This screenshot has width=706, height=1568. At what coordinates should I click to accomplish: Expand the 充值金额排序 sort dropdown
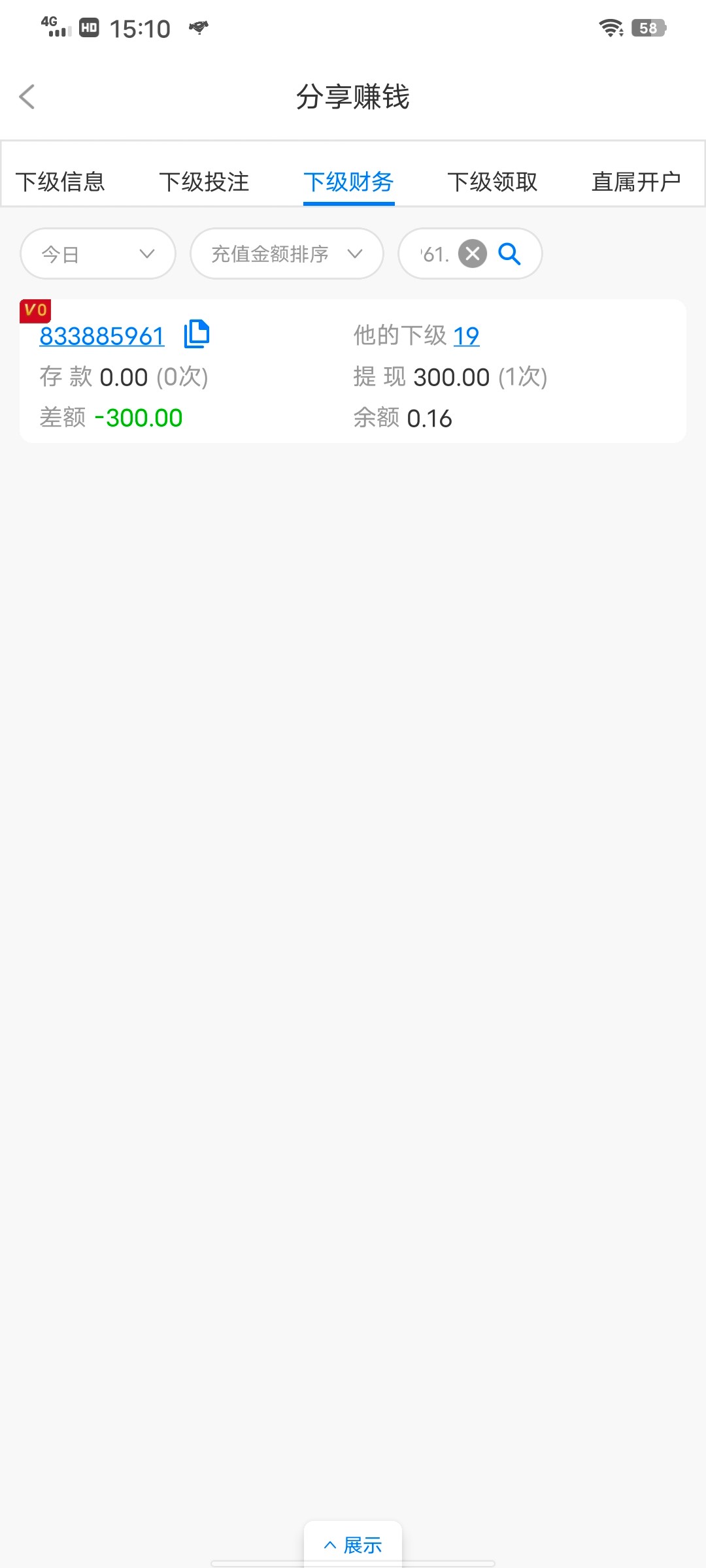[286, 253]
